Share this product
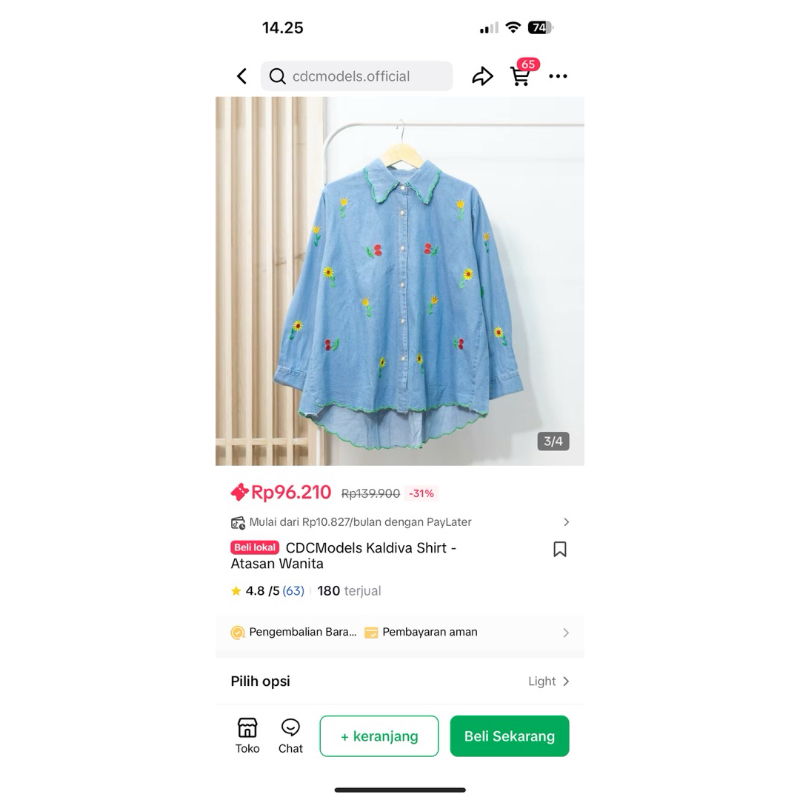 (483, 76)
